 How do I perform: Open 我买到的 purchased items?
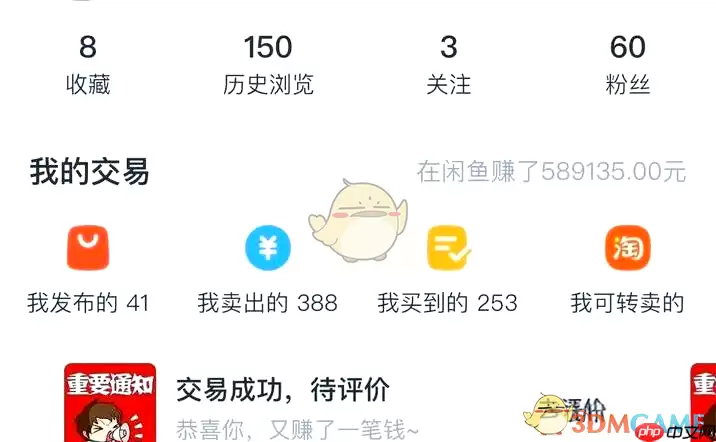pos(448,268)
